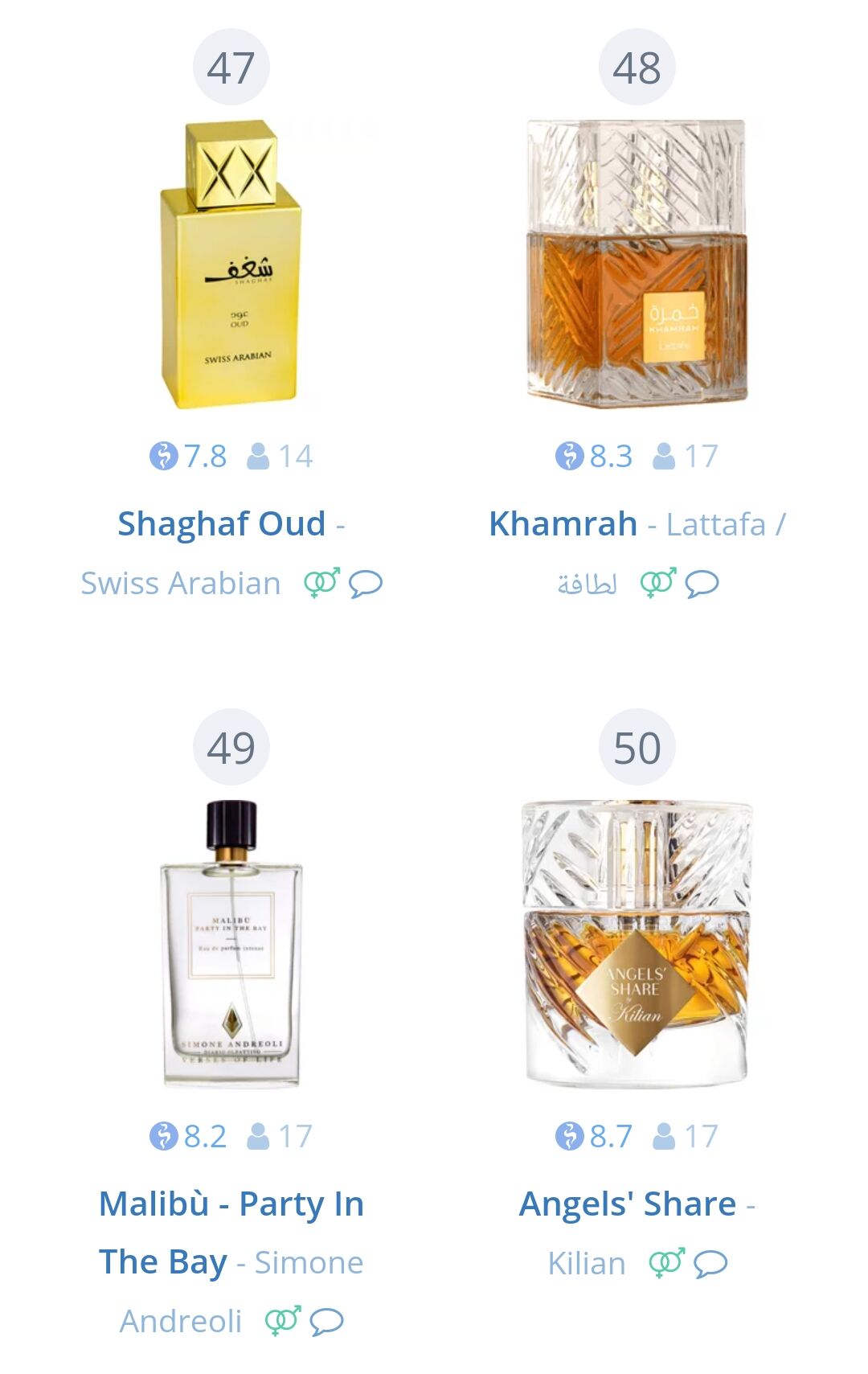Open comments for Shaghaf Oud
Viewport: 868px width, 1374px height.
[x=366, y=584]
